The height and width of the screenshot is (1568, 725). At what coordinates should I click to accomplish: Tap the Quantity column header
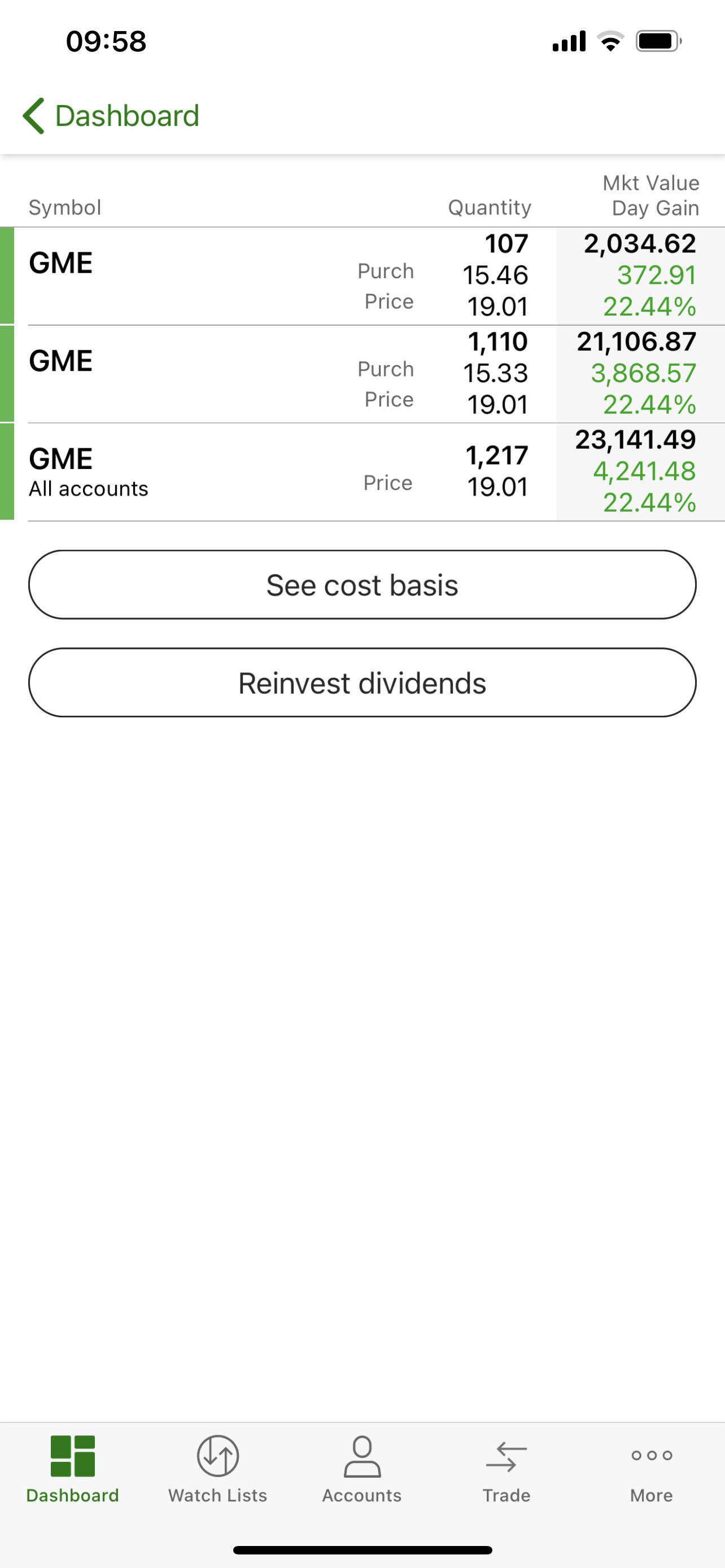pyautogui.click(x=490, y=207)
